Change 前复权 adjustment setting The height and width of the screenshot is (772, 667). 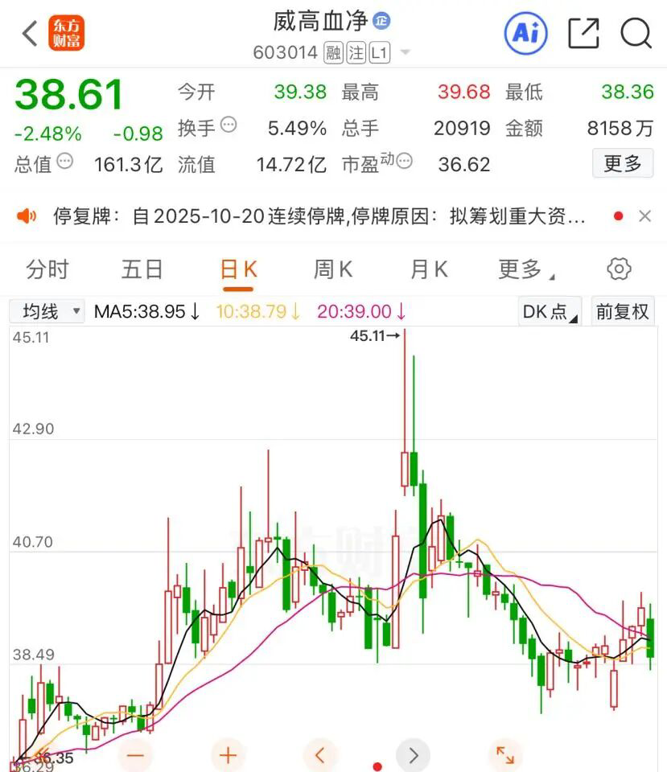622,312
